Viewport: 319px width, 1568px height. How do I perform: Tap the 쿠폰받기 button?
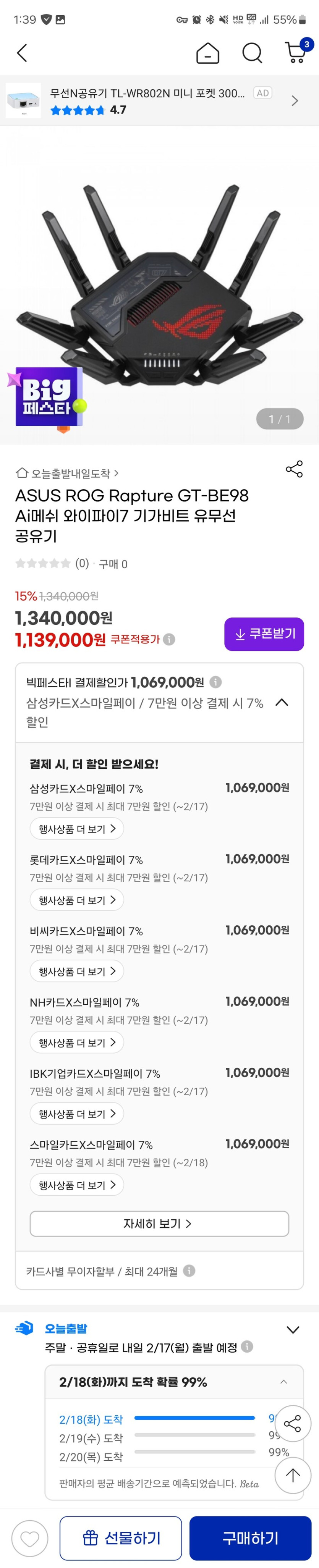pos(264,634)
